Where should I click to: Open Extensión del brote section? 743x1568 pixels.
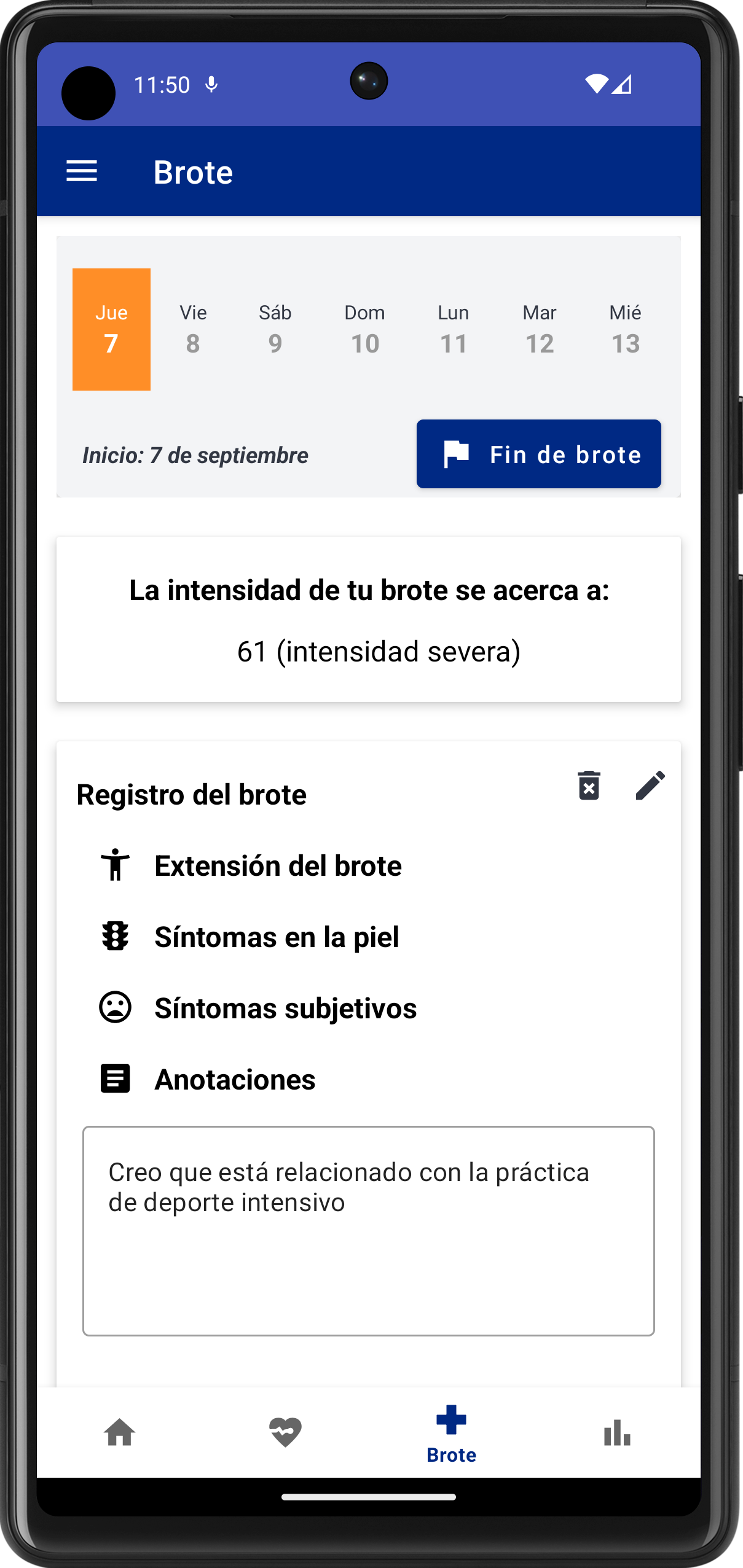point(278,865)
